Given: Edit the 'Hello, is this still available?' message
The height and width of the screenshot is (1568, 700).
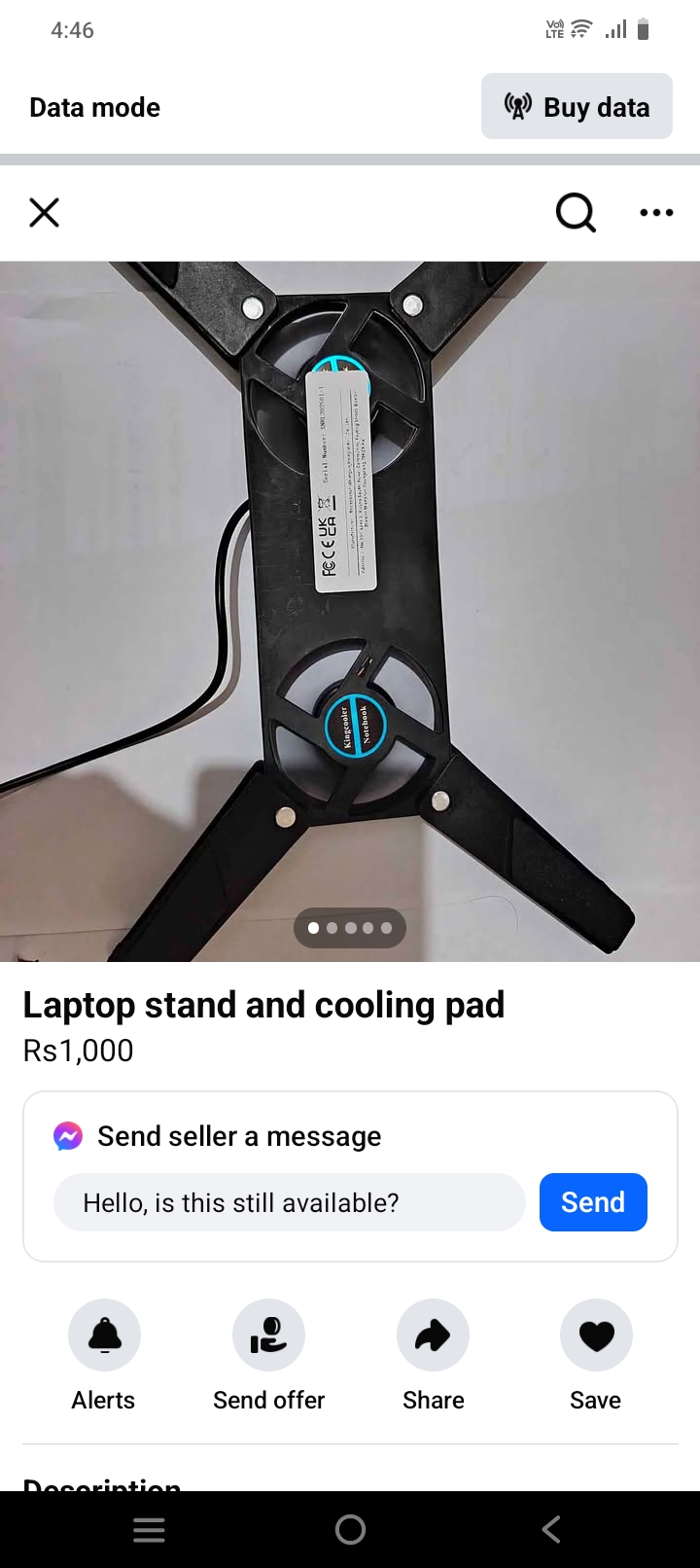Looking at the screenshot, I should [x=289, y=1202].
